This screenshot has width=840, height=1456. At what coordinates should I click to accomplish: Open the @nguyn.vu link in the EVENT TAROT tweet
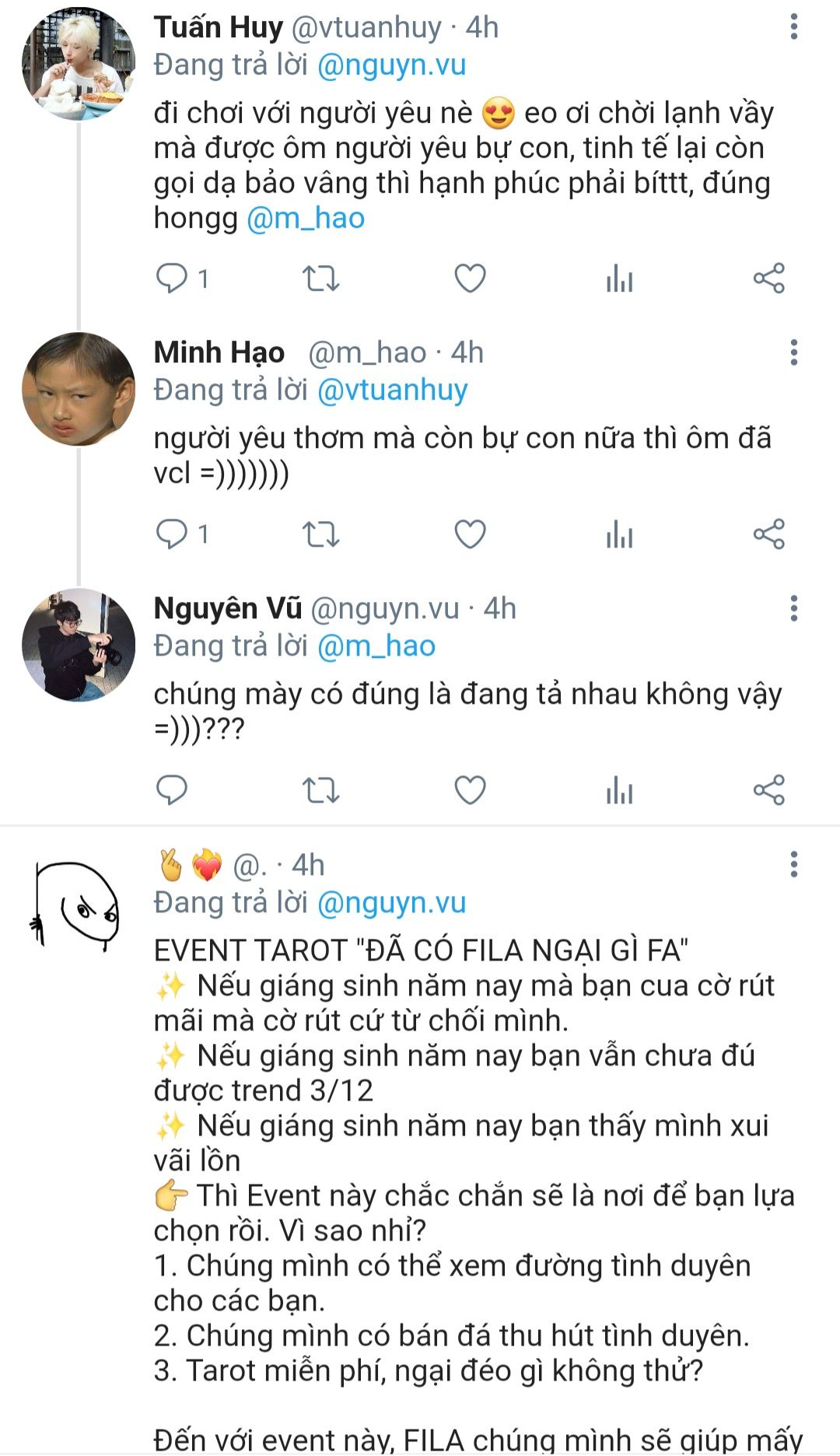click(392, 902)
